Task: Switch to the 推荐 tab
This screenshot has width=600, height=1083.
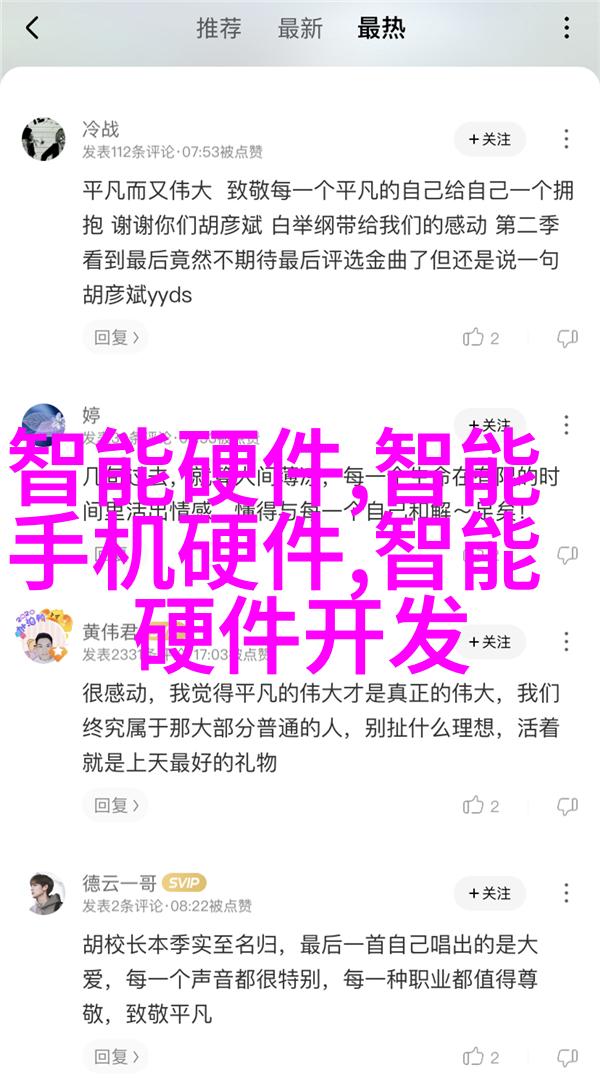Action: 220,28
